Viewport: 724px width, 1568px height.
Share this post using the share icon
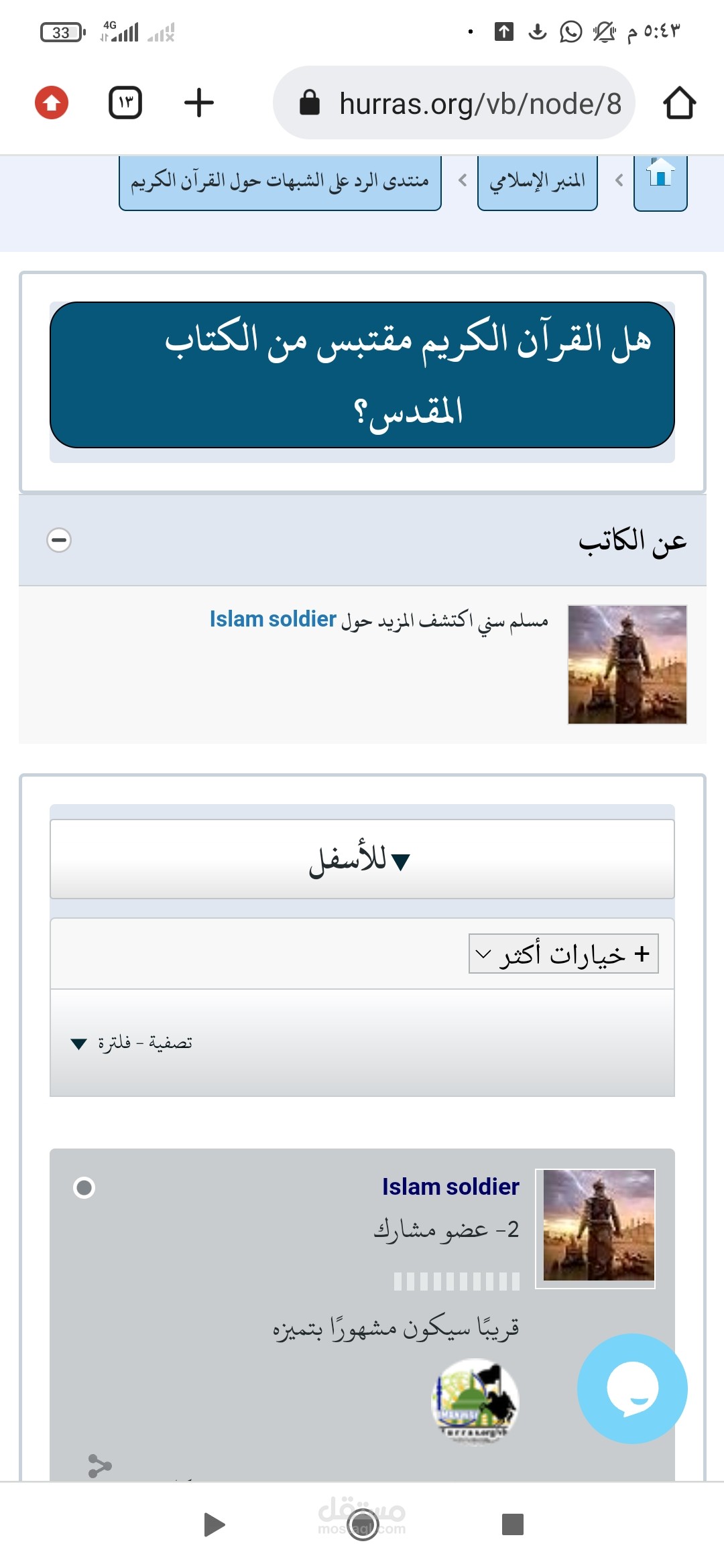coord(100,1466)
